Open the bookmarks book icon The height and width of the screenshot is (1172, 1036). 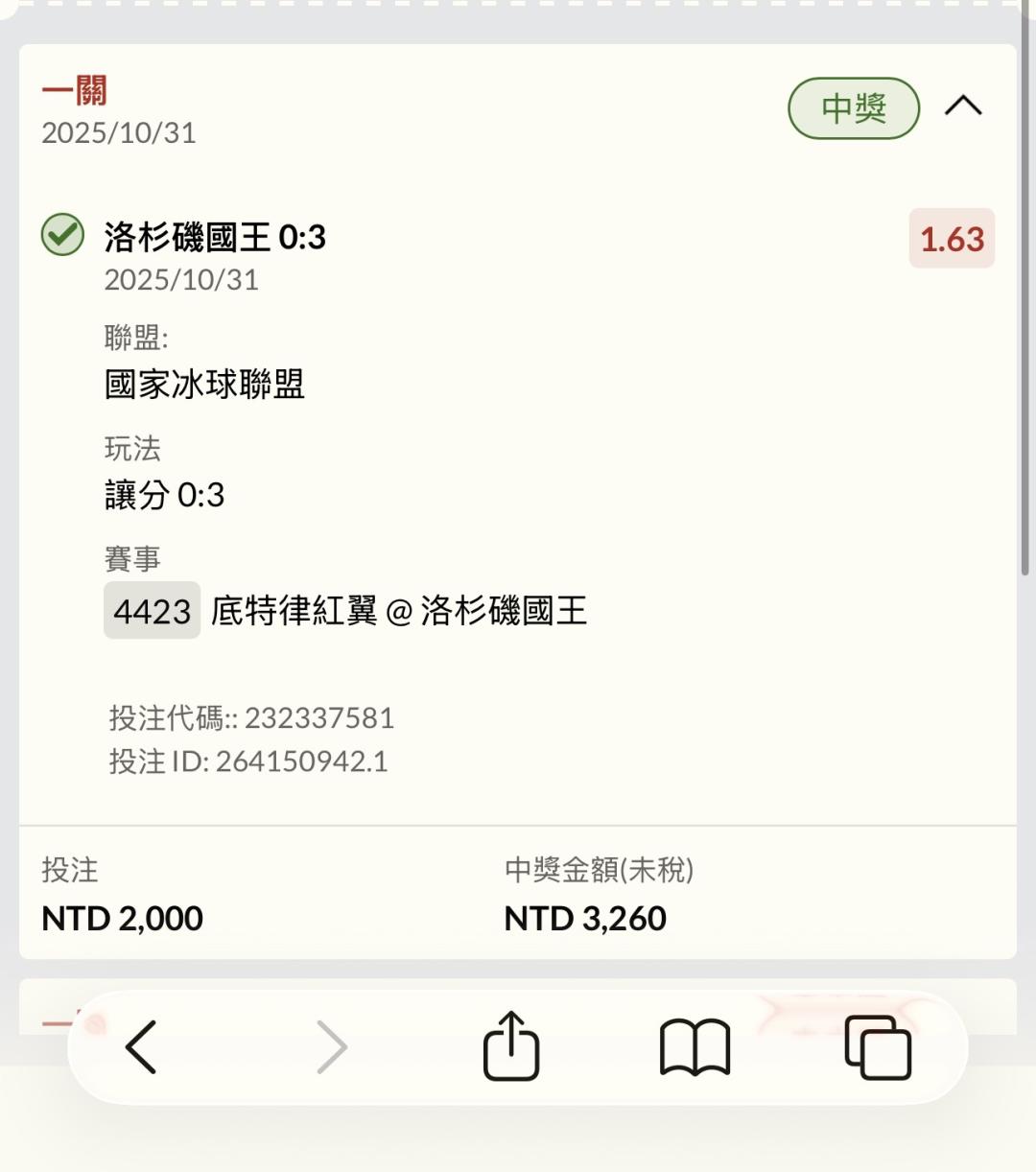pos(695,1046)
